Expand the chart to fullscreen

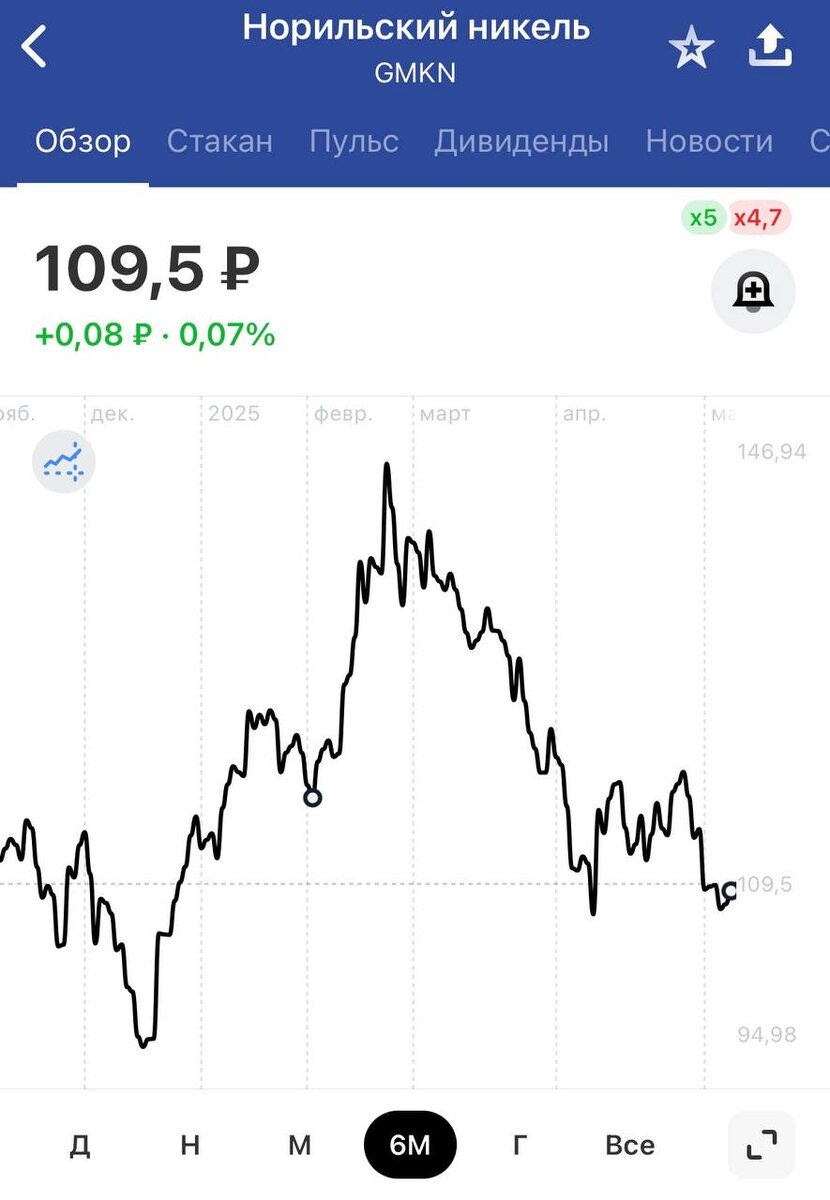pos(762,1145)
